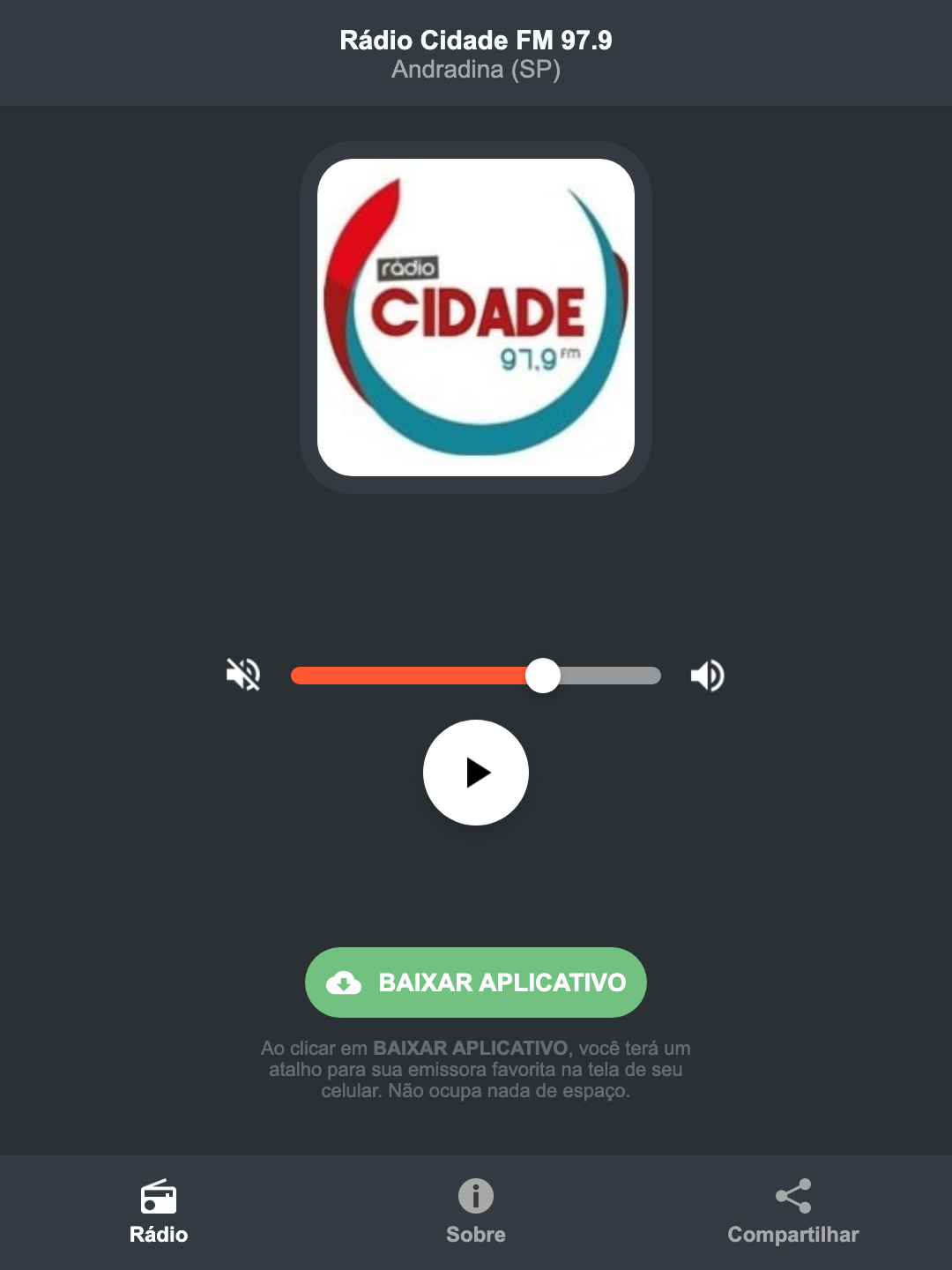This screenshot has height=1270, width=952.
Task: Toggle maximum volume with the right speaker control
Action: pyautogui.click(x=707, y=675)
